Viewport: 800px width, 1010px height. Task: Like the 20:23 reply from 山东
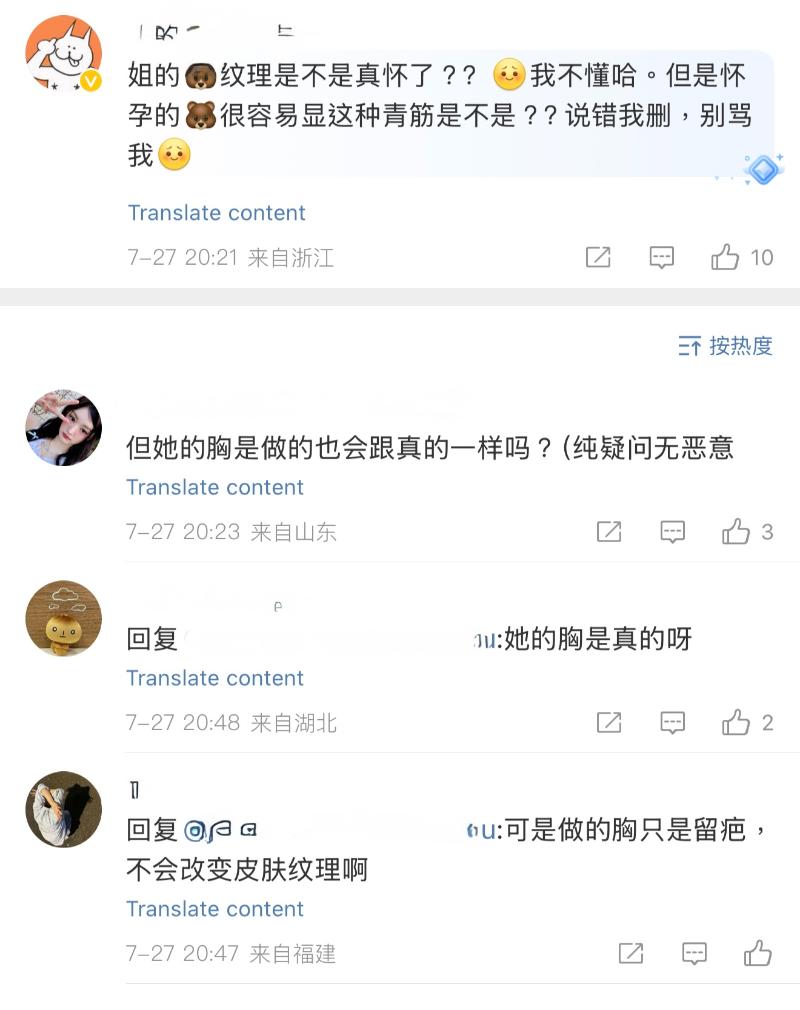tap(737, 532)
